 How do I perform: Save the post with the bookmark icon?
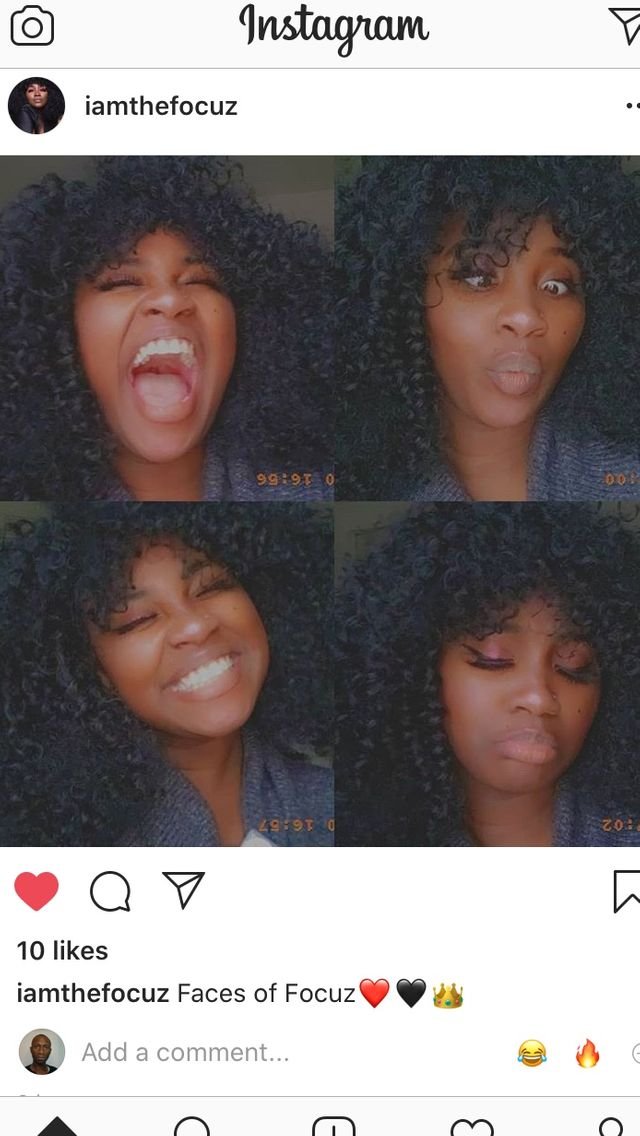coord(626,891)
